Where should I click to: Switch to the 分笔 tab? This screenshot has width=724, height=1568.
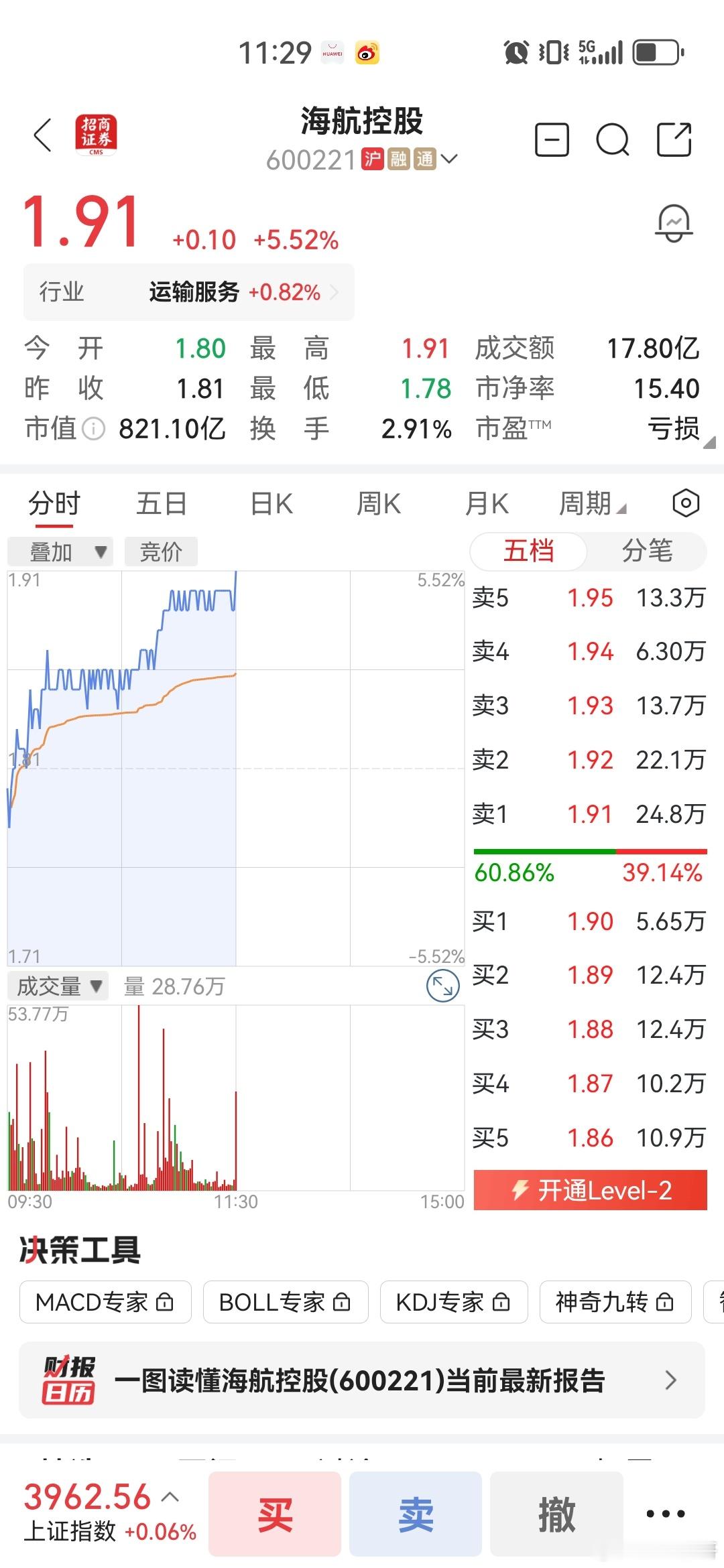tap(648, 550)
